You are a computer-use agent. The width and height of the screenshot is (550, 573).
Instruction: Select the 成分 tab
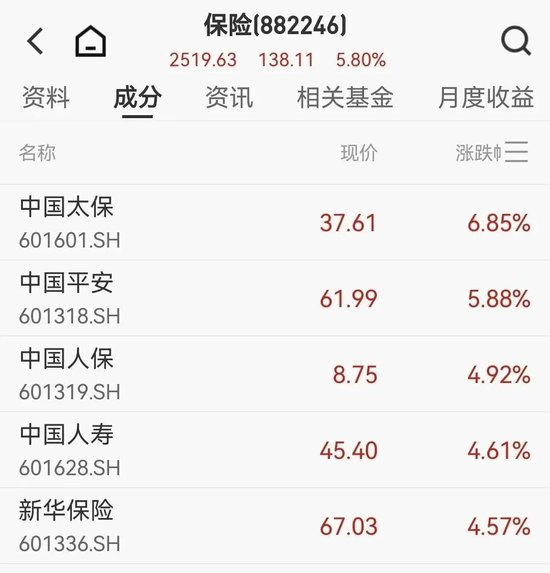pos(137,98)
